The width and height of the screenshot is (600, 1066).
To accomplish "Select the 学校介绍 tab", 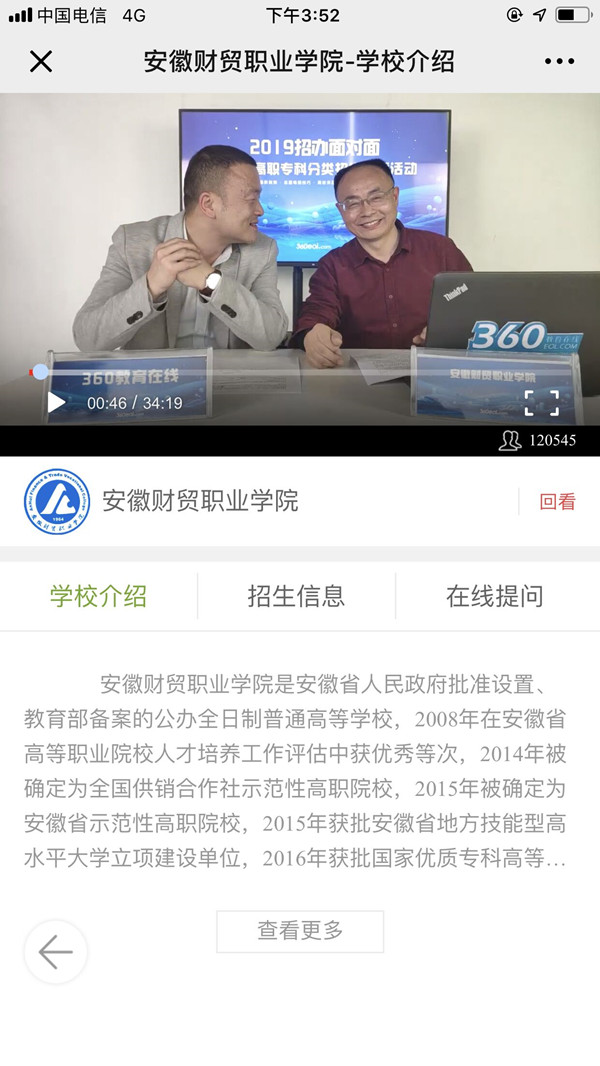I will [x=98, y=597].
